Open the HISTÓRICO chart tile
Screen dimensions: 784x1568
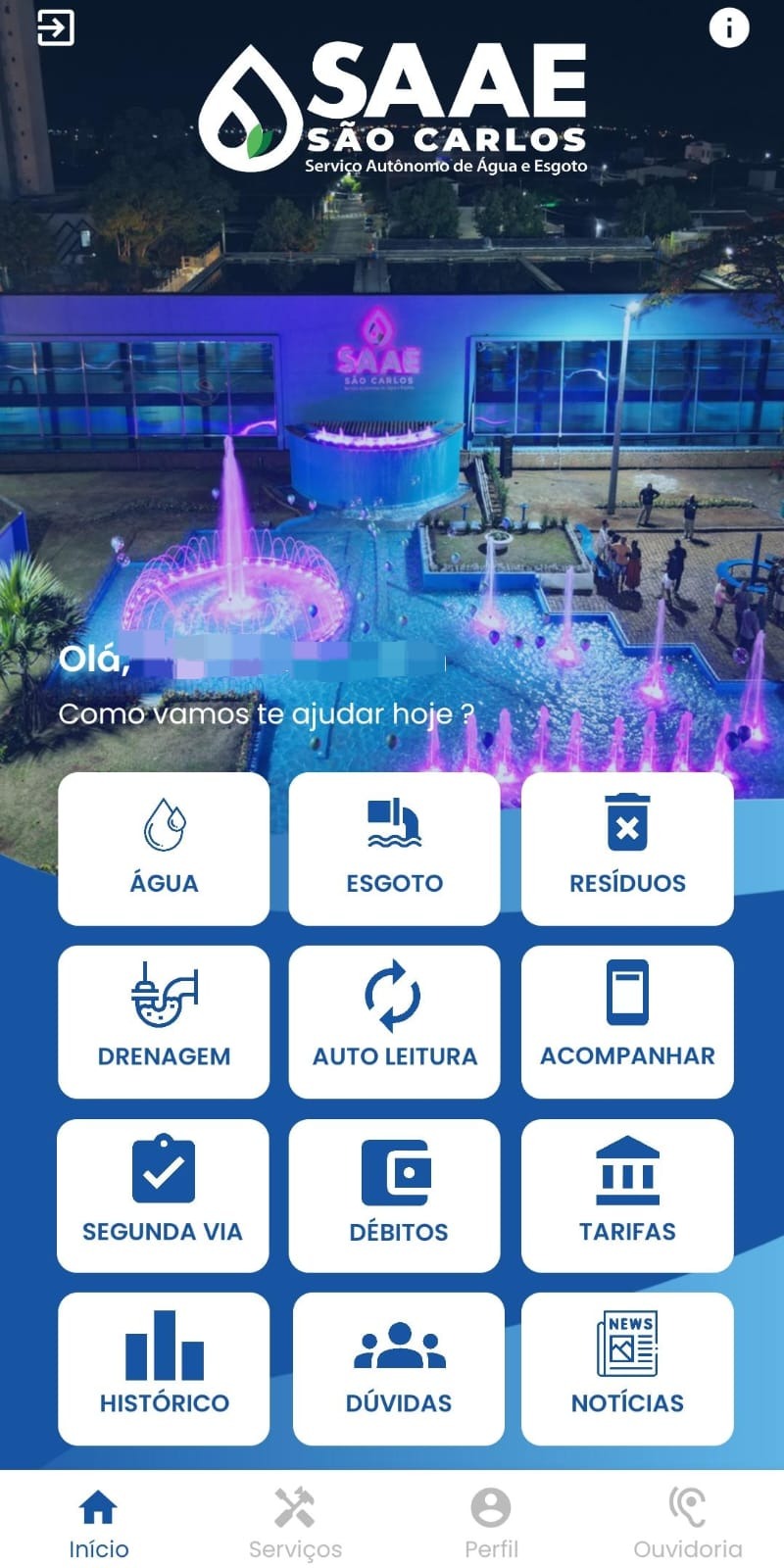[x=164, y=1368]
